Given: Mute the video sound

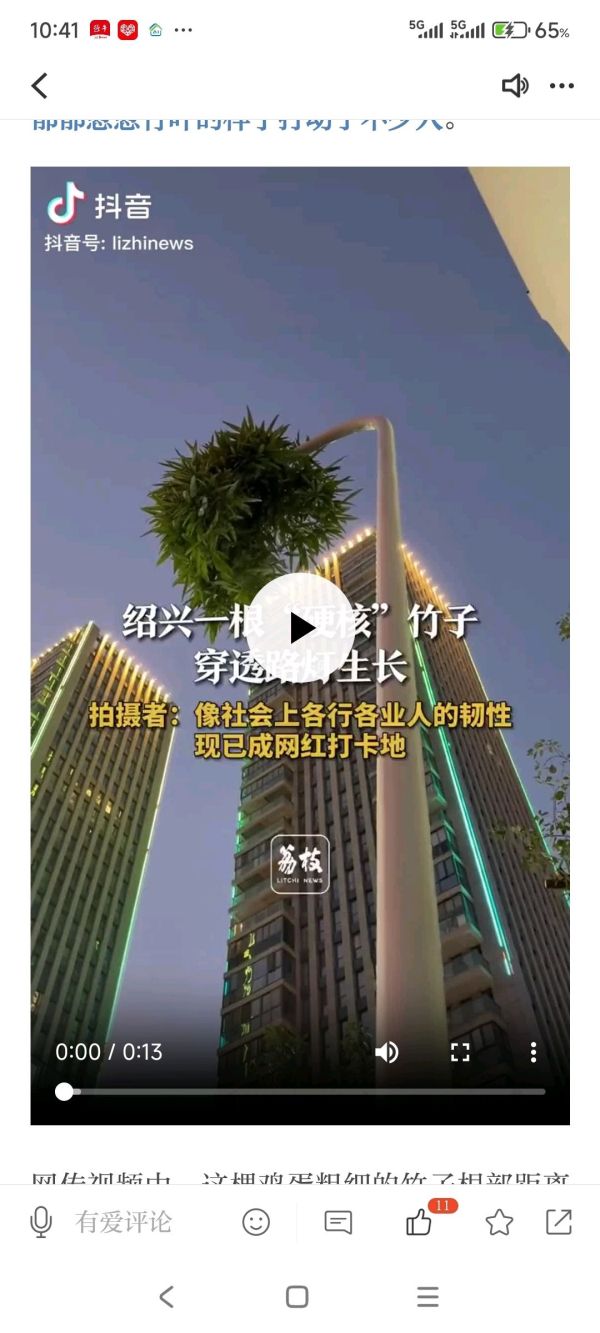Looking at the screenshot, I should point(387,1051).
